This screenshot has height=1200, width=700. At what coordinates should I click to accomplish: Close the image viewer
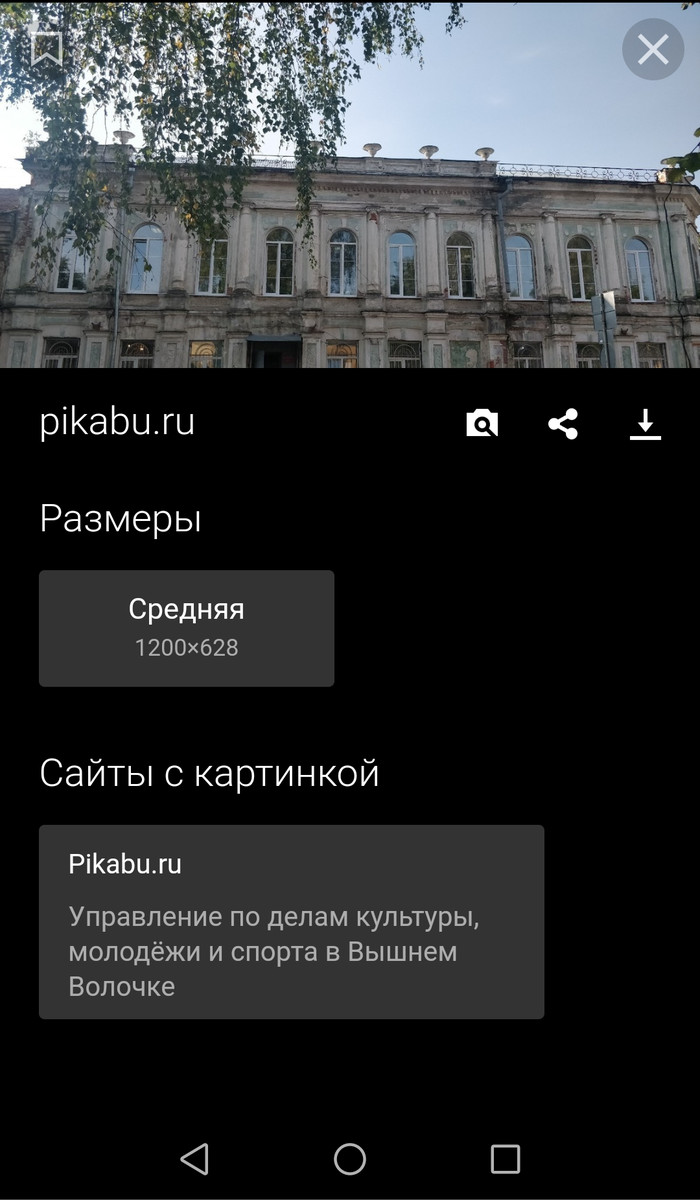pyautogui.click(x=653, y=49)
